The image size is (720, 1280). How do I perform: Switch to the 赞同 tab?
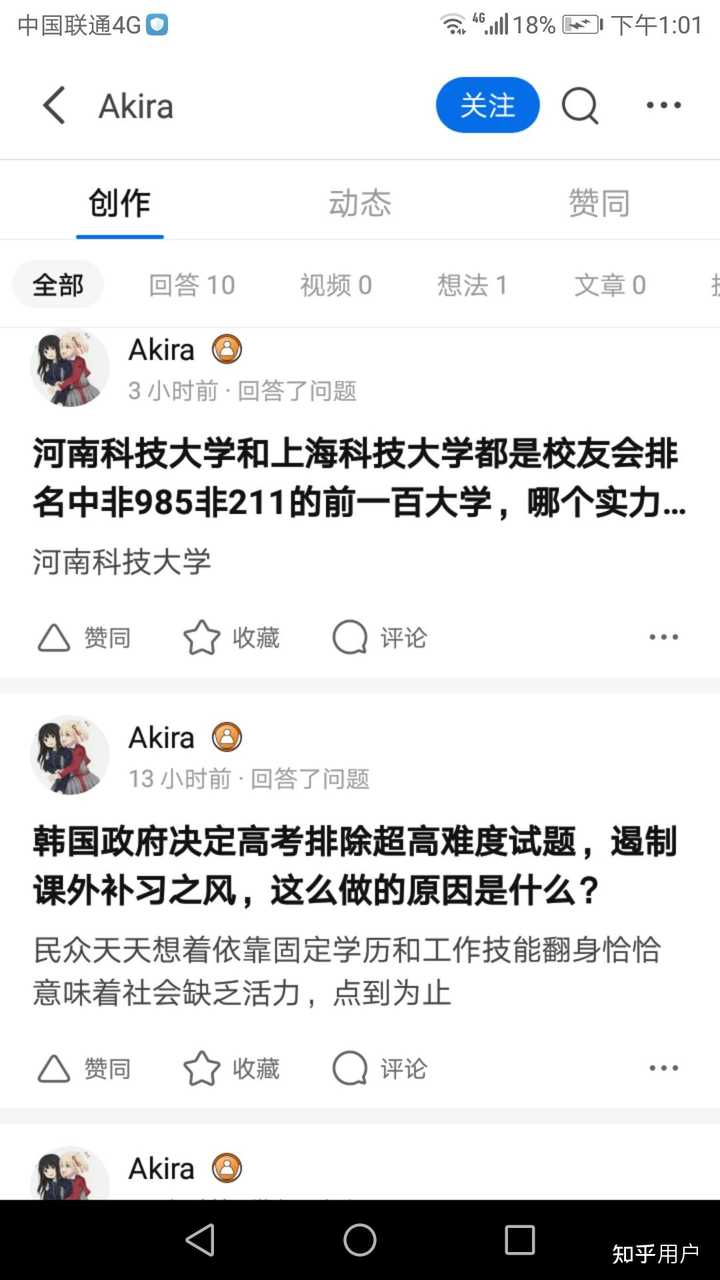[x=600, y=203]
